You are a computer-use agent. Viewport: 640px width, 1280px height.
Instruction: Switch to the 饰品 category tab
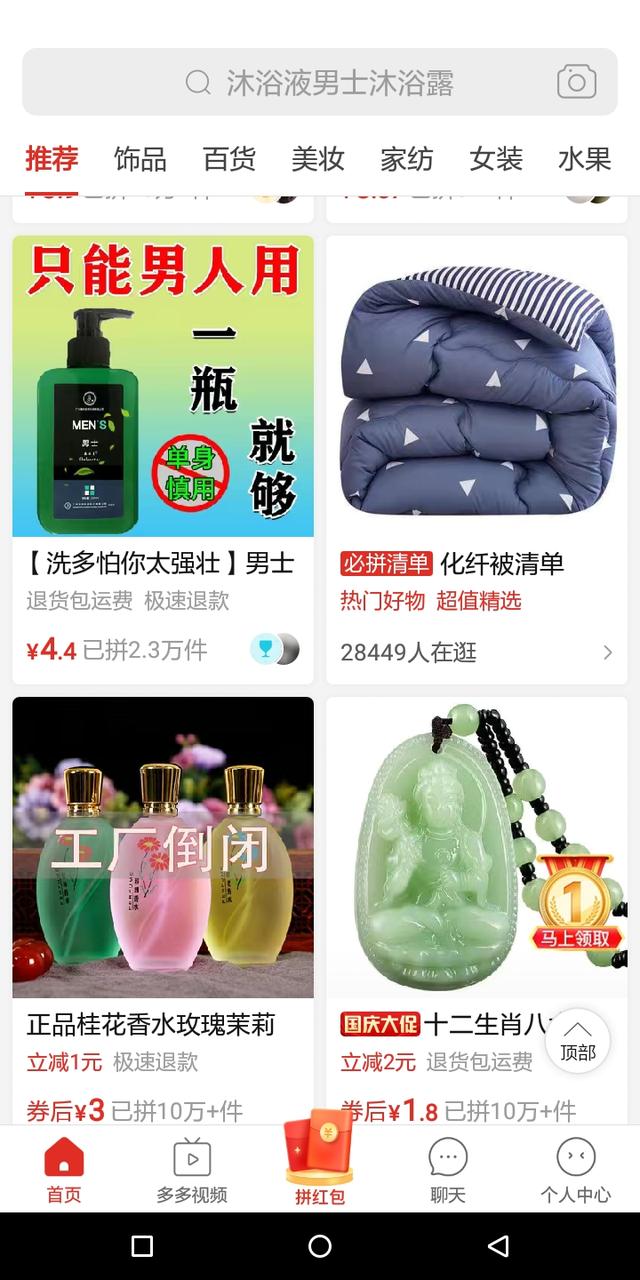click(140, 159)
